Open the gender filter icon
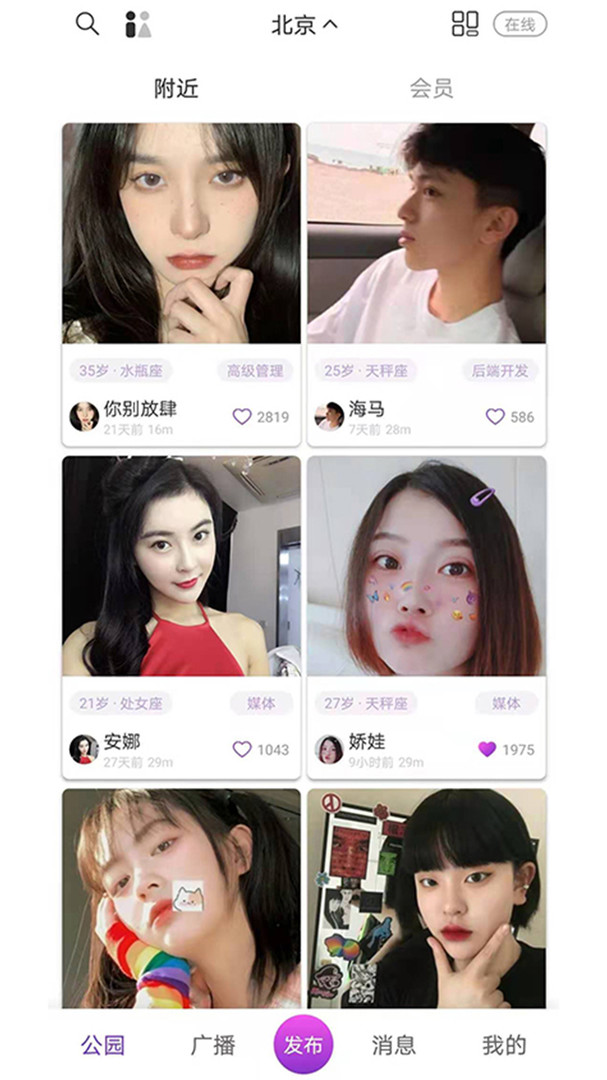The height and width of the screenshot is (1080, 607). 138,25
